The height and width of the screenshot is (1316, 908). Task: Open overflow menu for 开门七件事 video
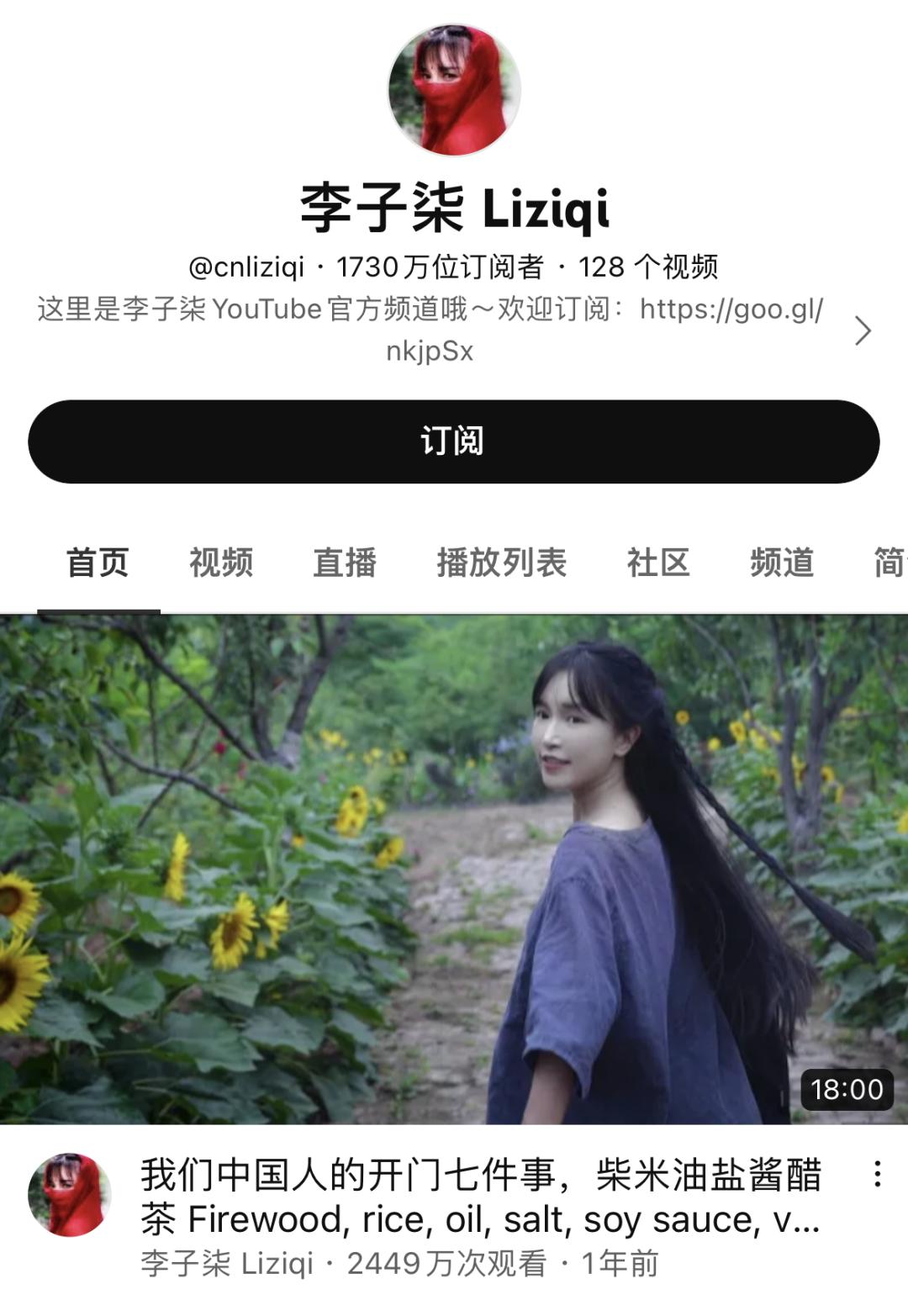(x=877, y=1174)
